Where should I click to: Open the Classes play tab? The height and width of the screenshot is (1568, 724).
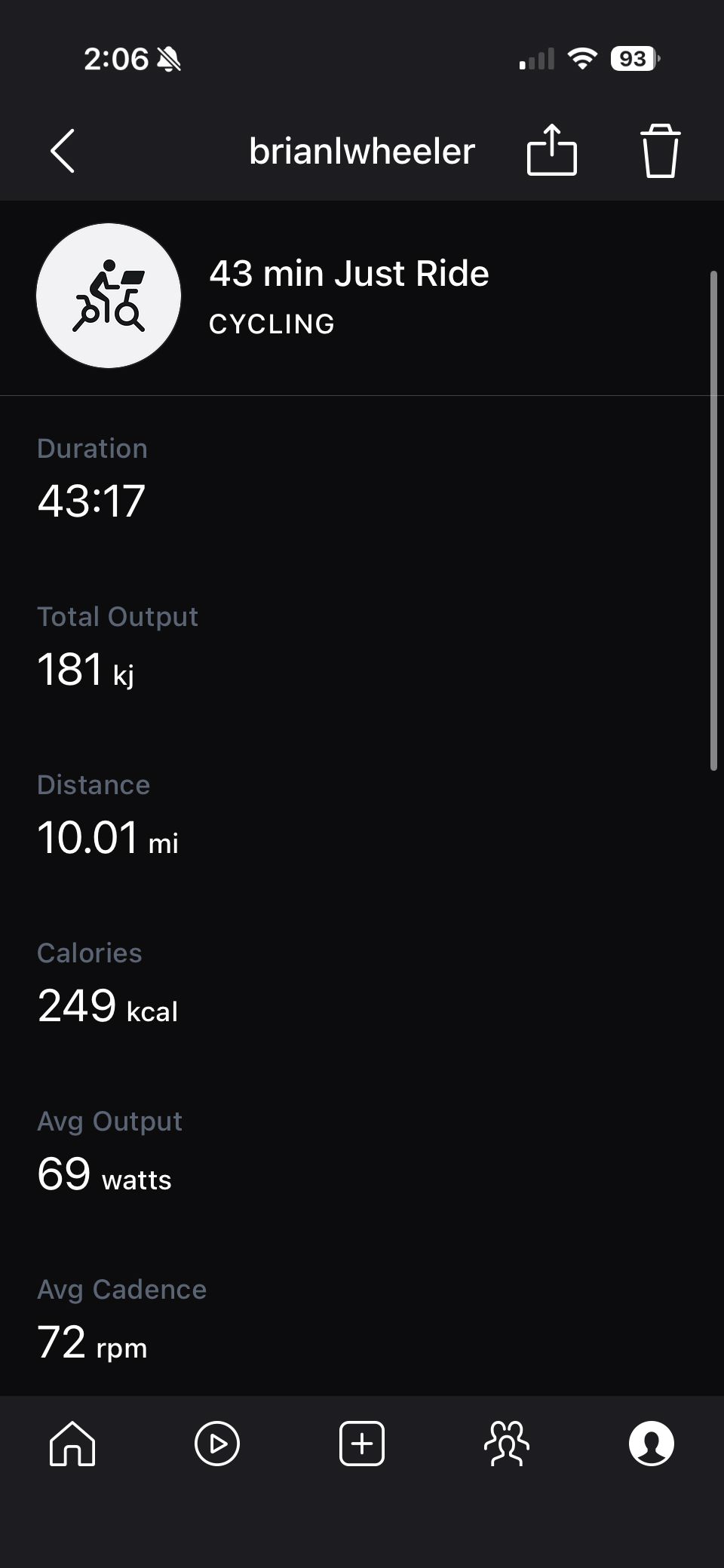[217, 1444]
